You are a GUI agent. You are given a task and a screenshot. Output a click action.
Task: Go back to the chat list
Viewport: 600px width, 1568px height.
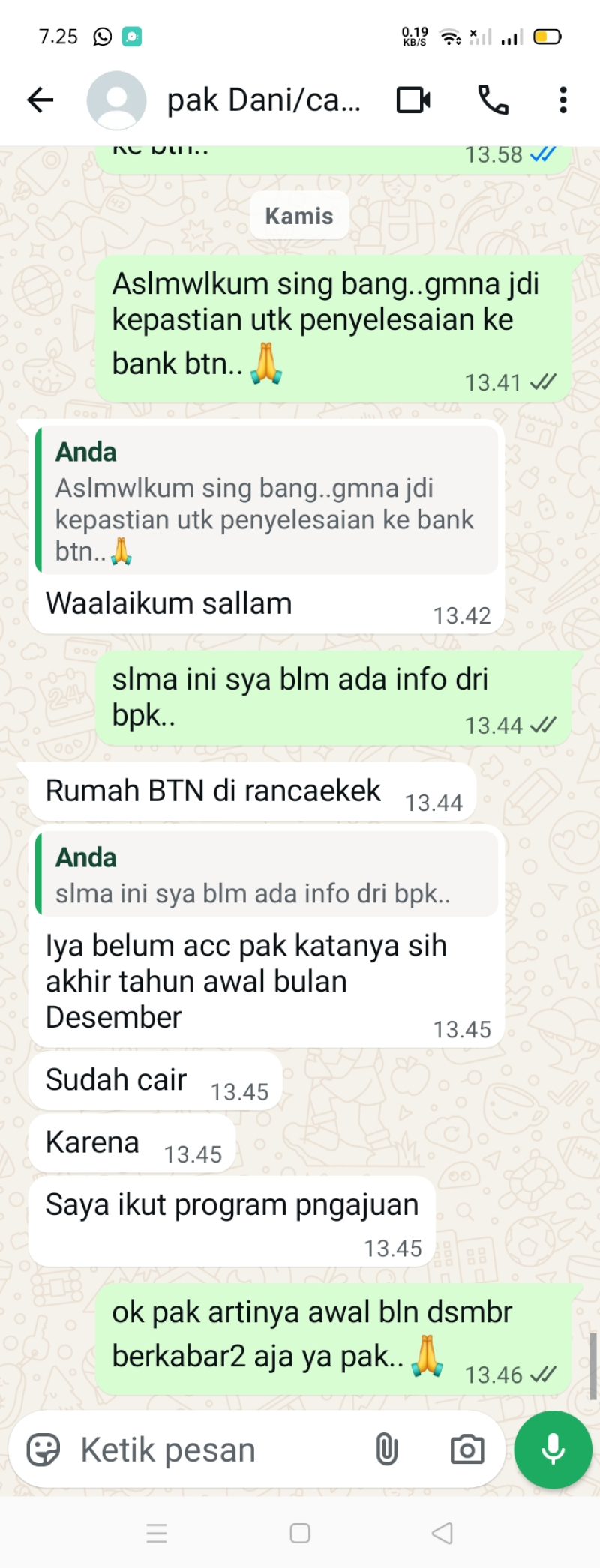(x=40, y=100)
